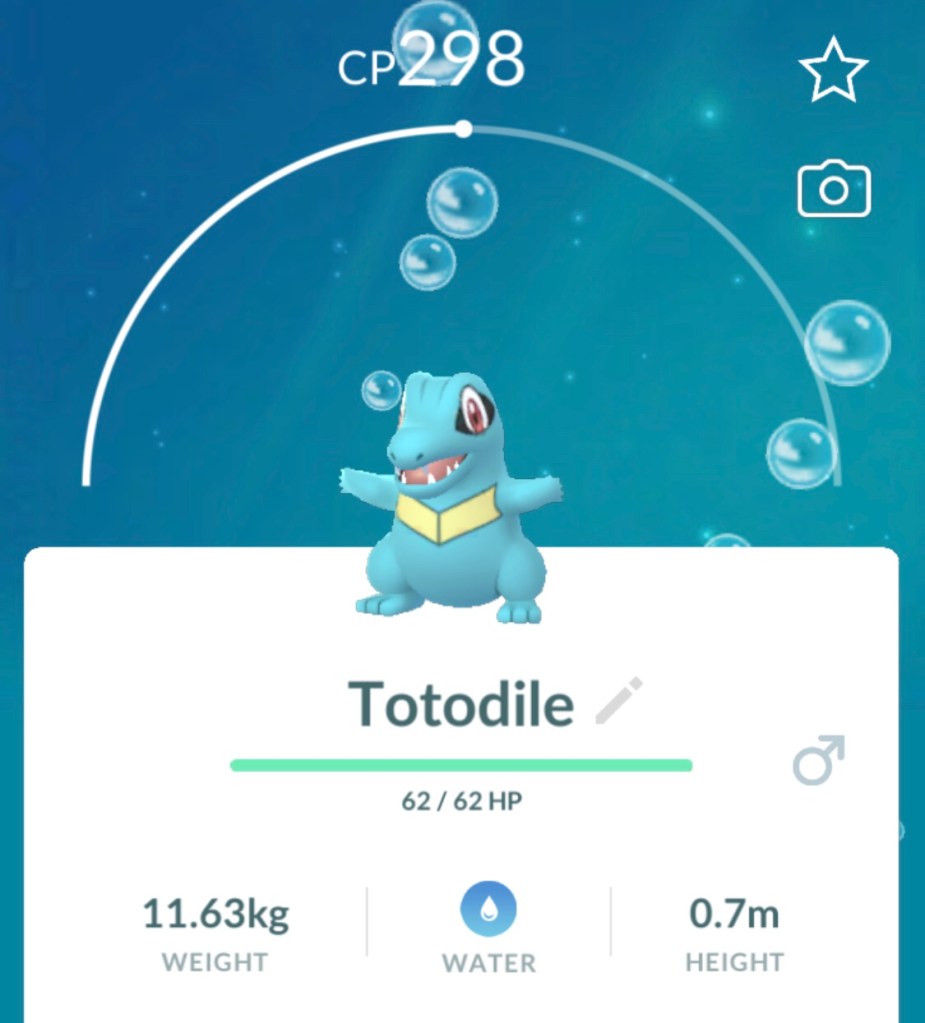Tap Totodile to play its animation

point(450,500)
